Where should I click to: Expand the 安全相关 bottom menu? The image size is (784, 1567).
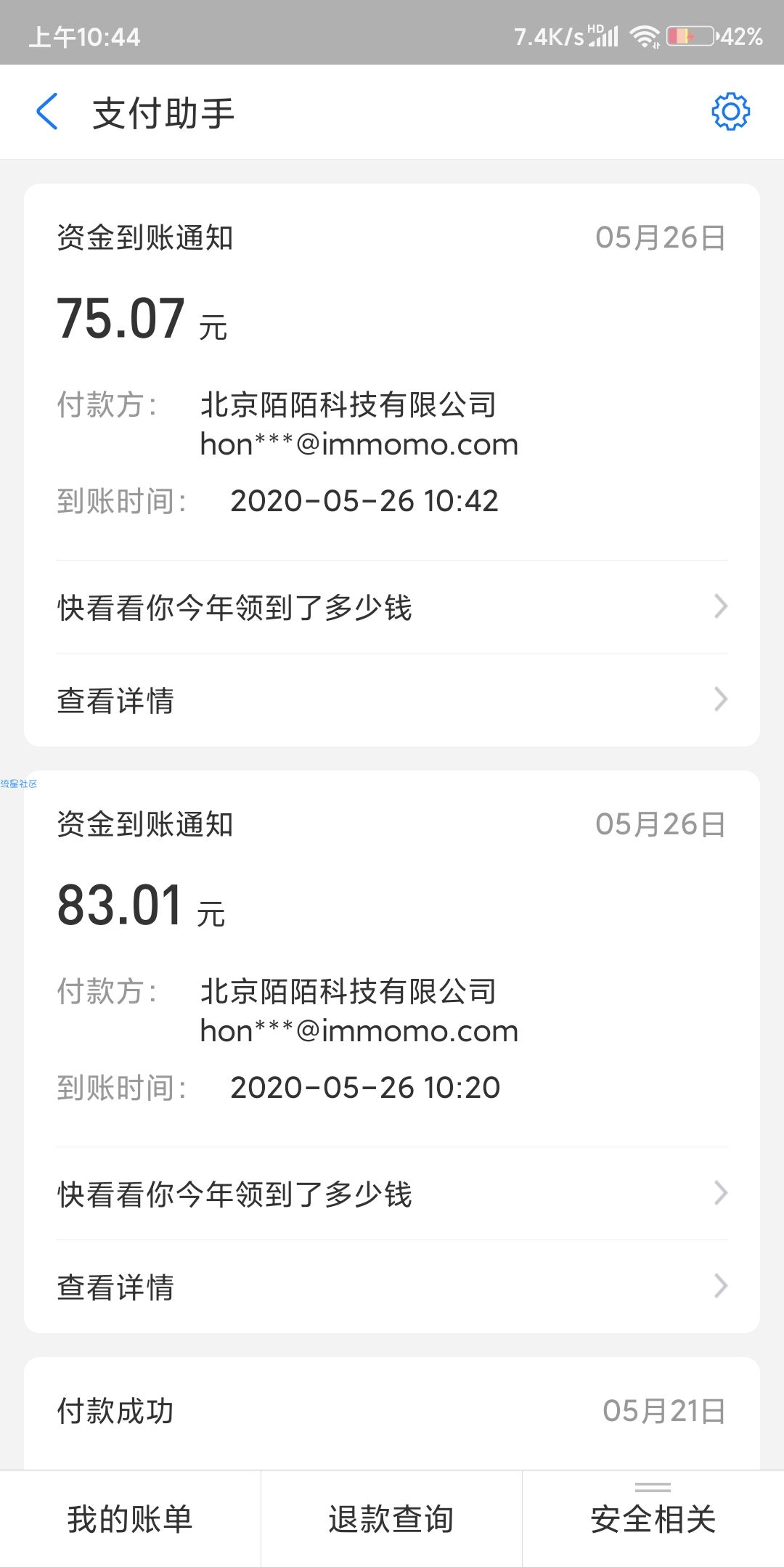pos(653,1519)
